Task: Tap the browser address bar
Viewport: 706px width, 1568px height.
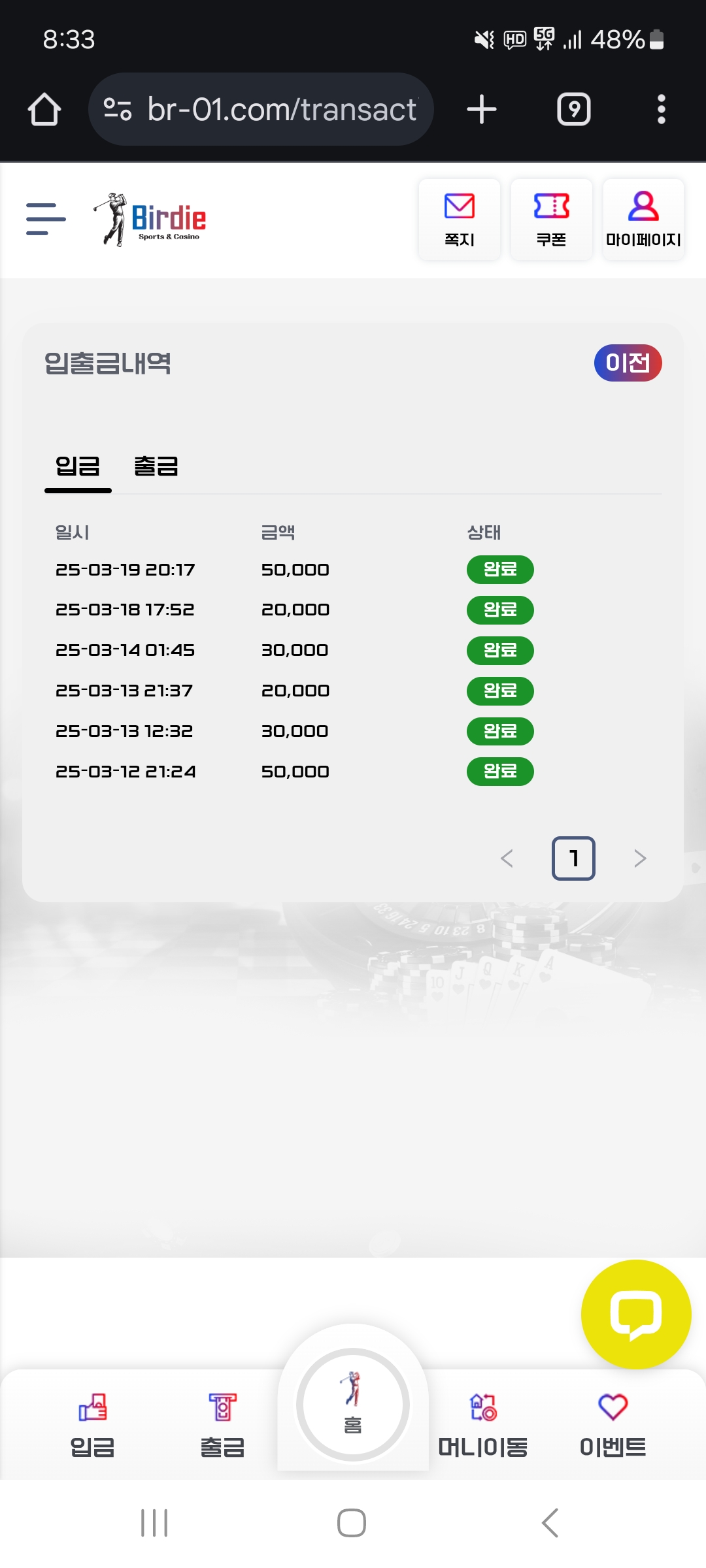Action: [x=261, y=109]
